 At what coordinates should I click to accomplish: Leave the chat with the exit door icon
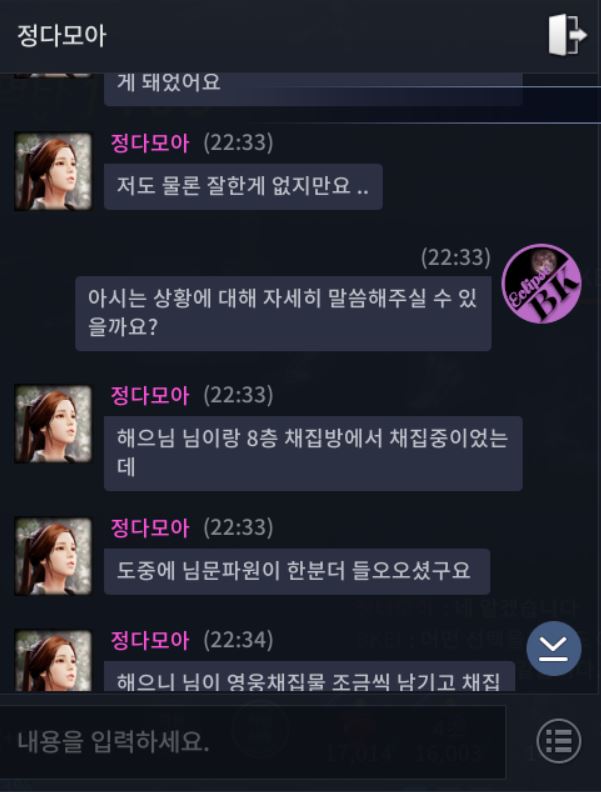pyautogui.click(x=566, y=35)
